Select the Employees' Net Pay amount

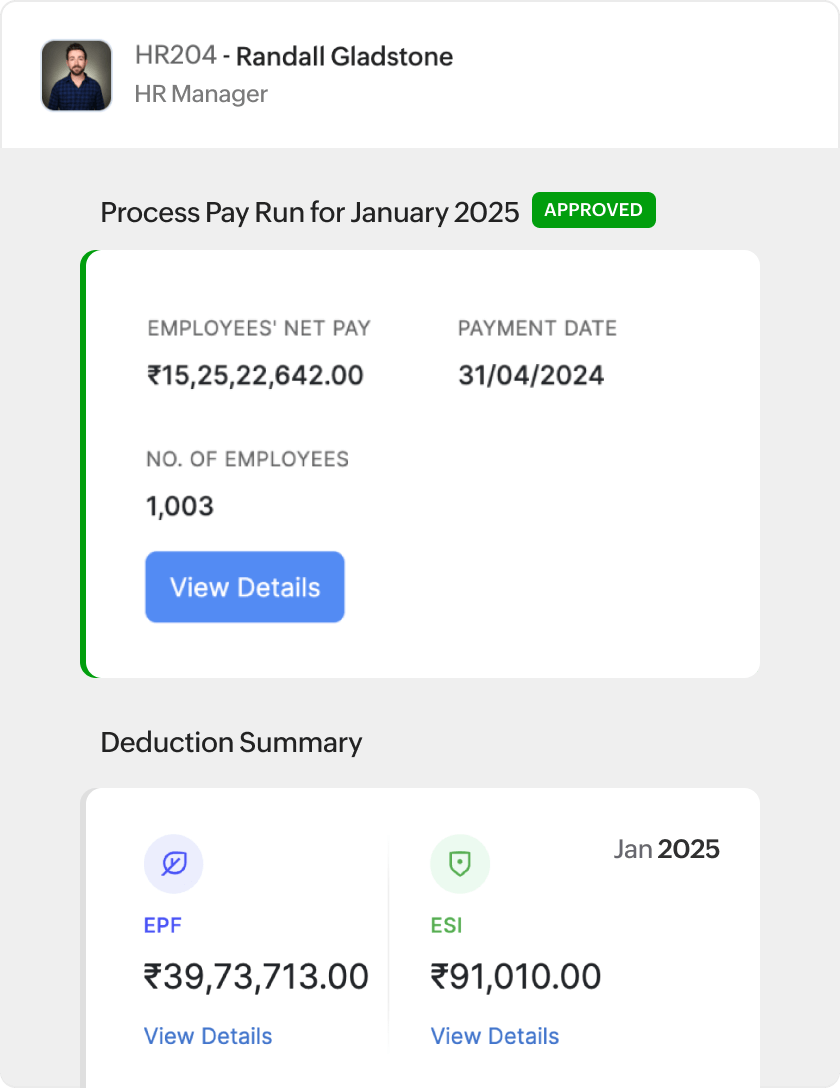click(256, 375)
